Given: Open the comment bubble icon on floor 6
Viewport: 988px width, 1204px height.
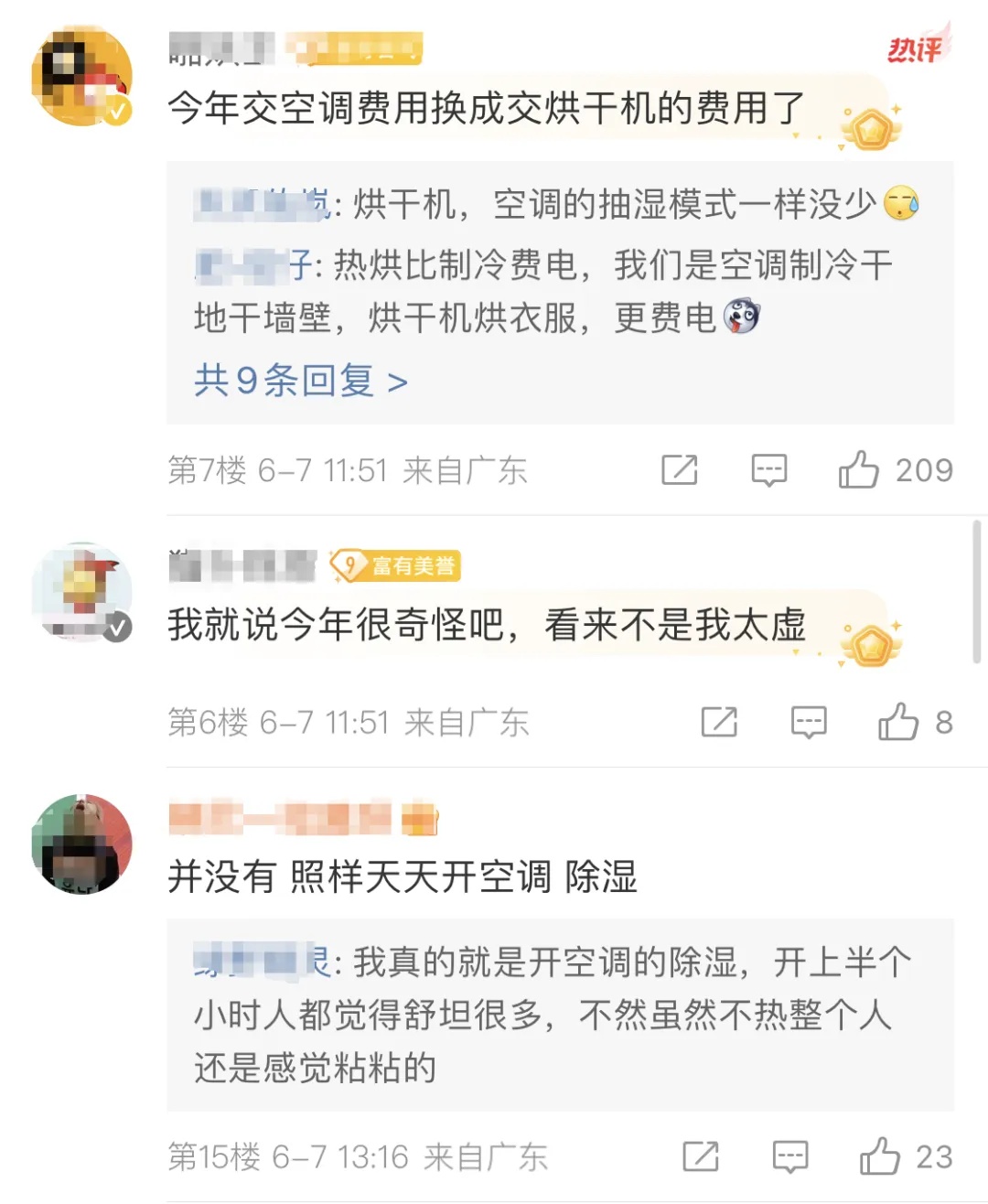Looking at the screenshot, I should (x=809, y=722).
